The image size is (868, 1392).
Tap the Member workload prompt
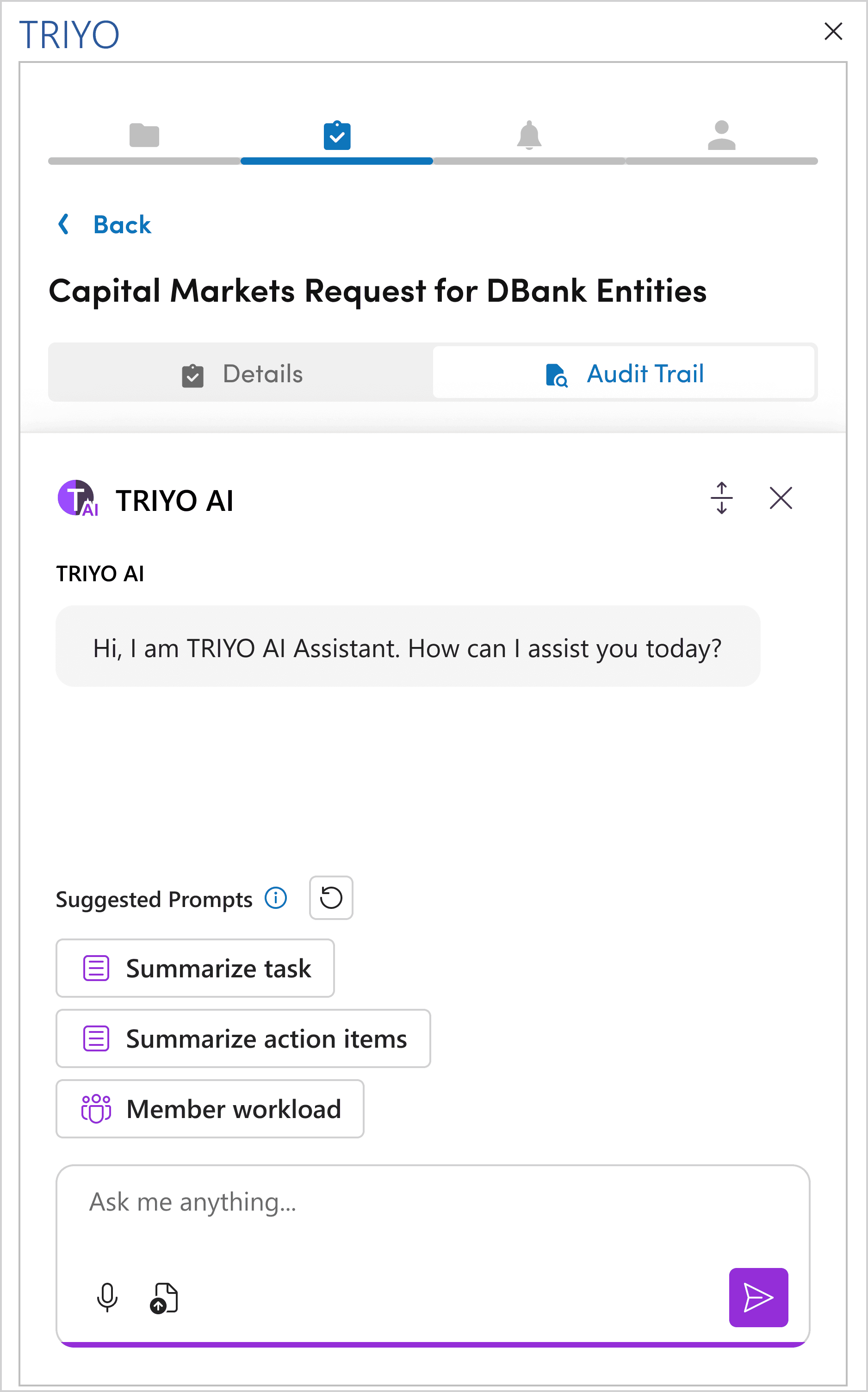click(x=210, y=1108)
